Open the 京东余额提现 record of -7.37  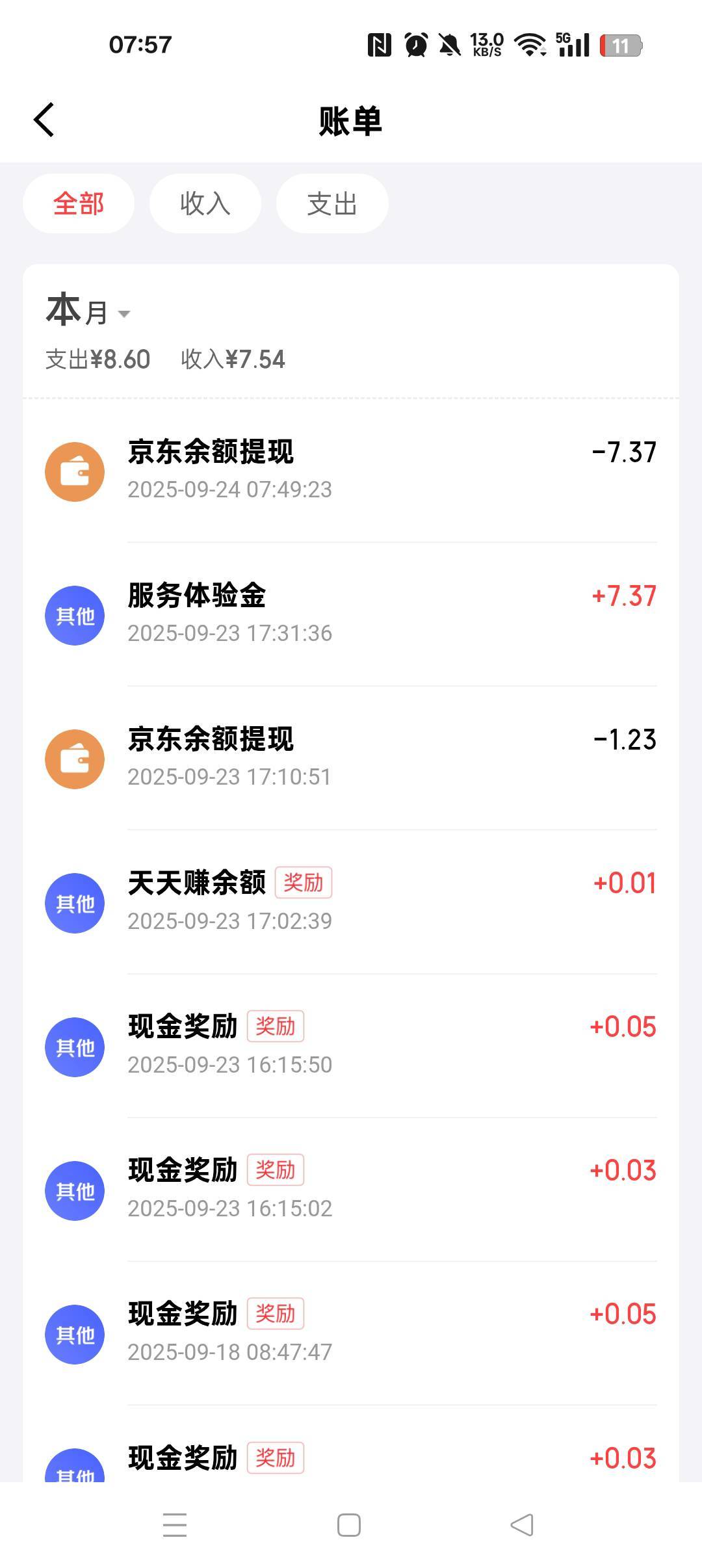tap(351, 471)
